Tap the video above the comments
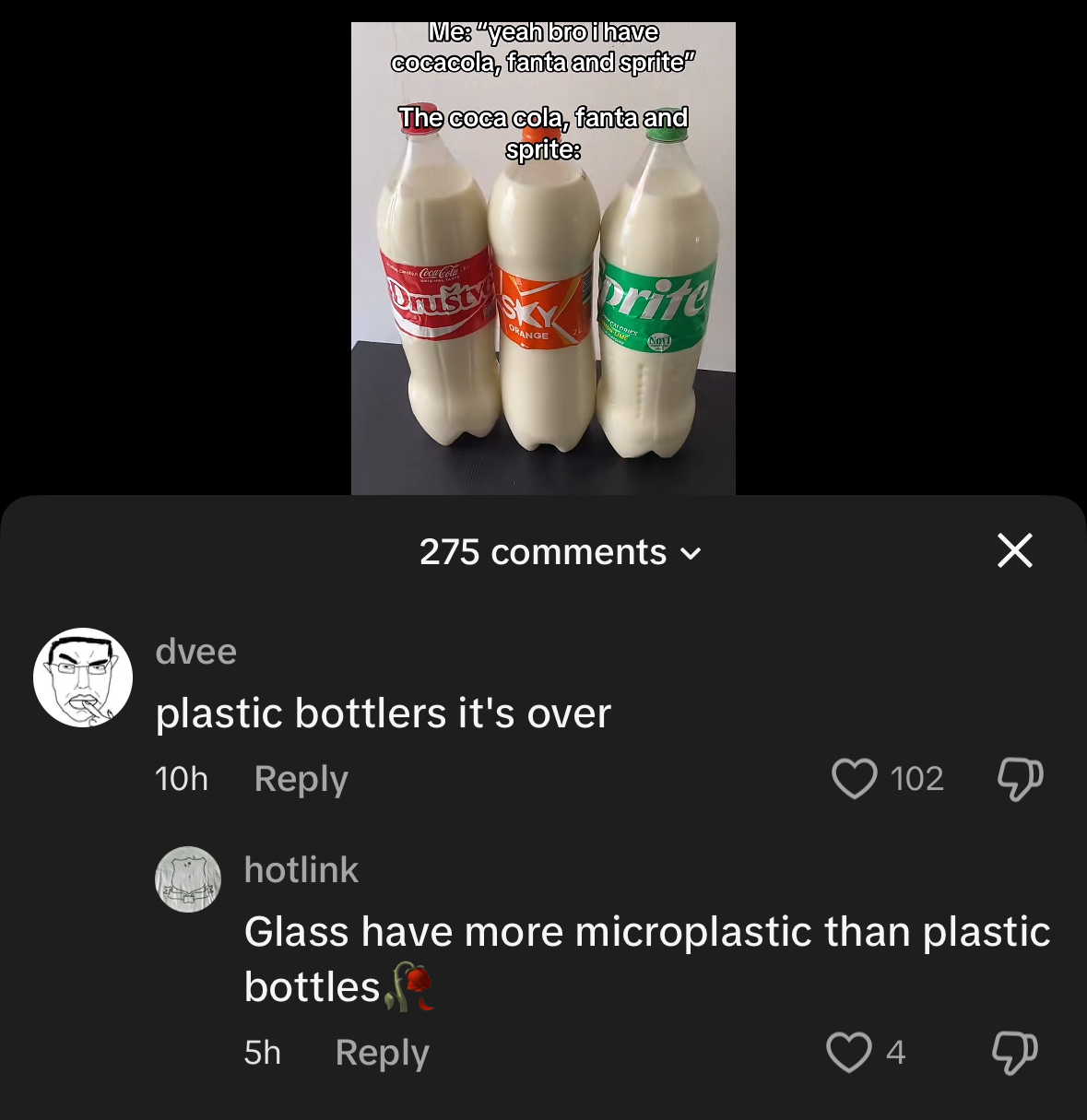Image resolution: width=1087 pixels, height=1120 pixels. pos(543,258)
